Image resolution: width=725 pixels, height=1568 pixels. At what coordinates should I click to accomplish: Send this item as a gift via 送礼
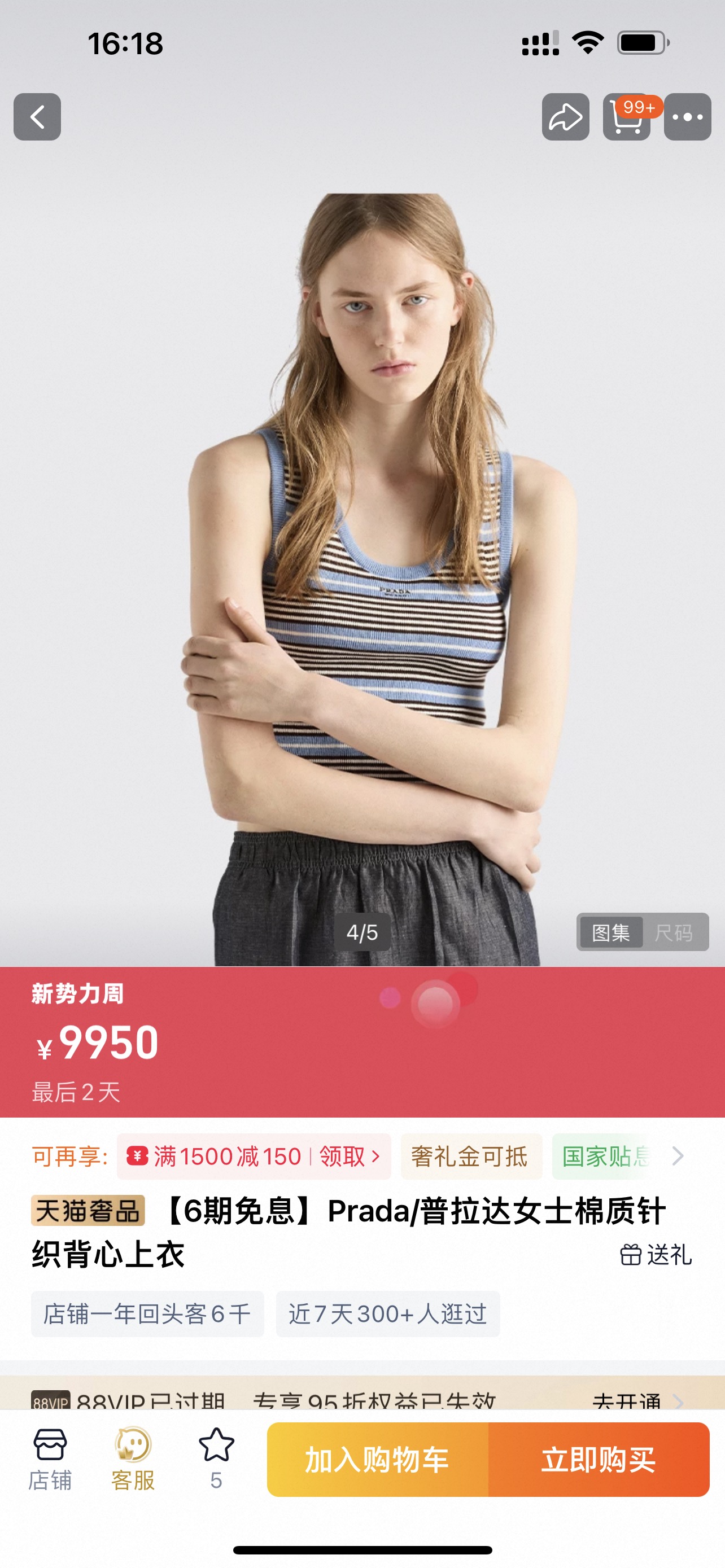(x=656, y=1255)
